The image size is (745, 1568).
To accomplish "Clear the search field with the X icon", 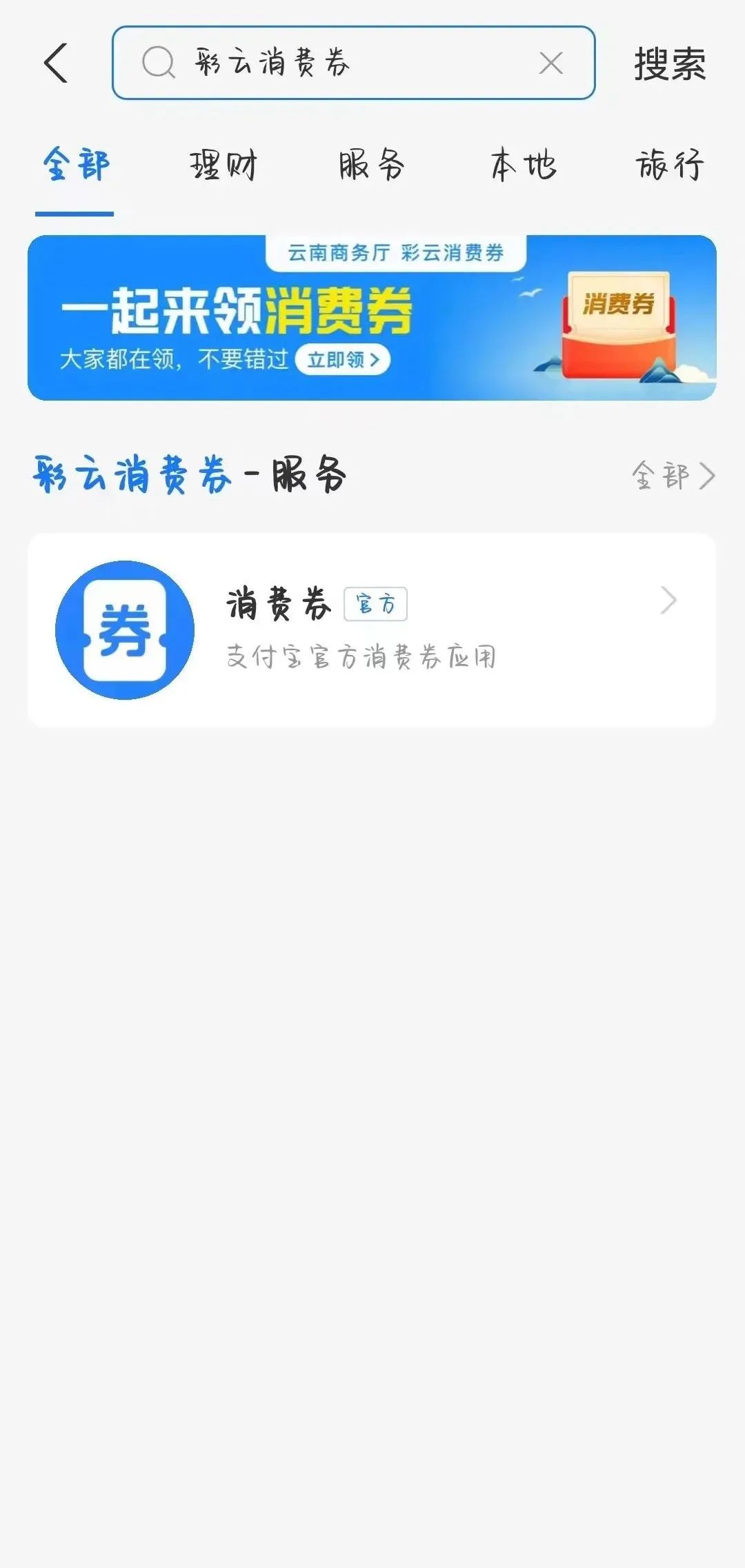I will pos(550,63).
